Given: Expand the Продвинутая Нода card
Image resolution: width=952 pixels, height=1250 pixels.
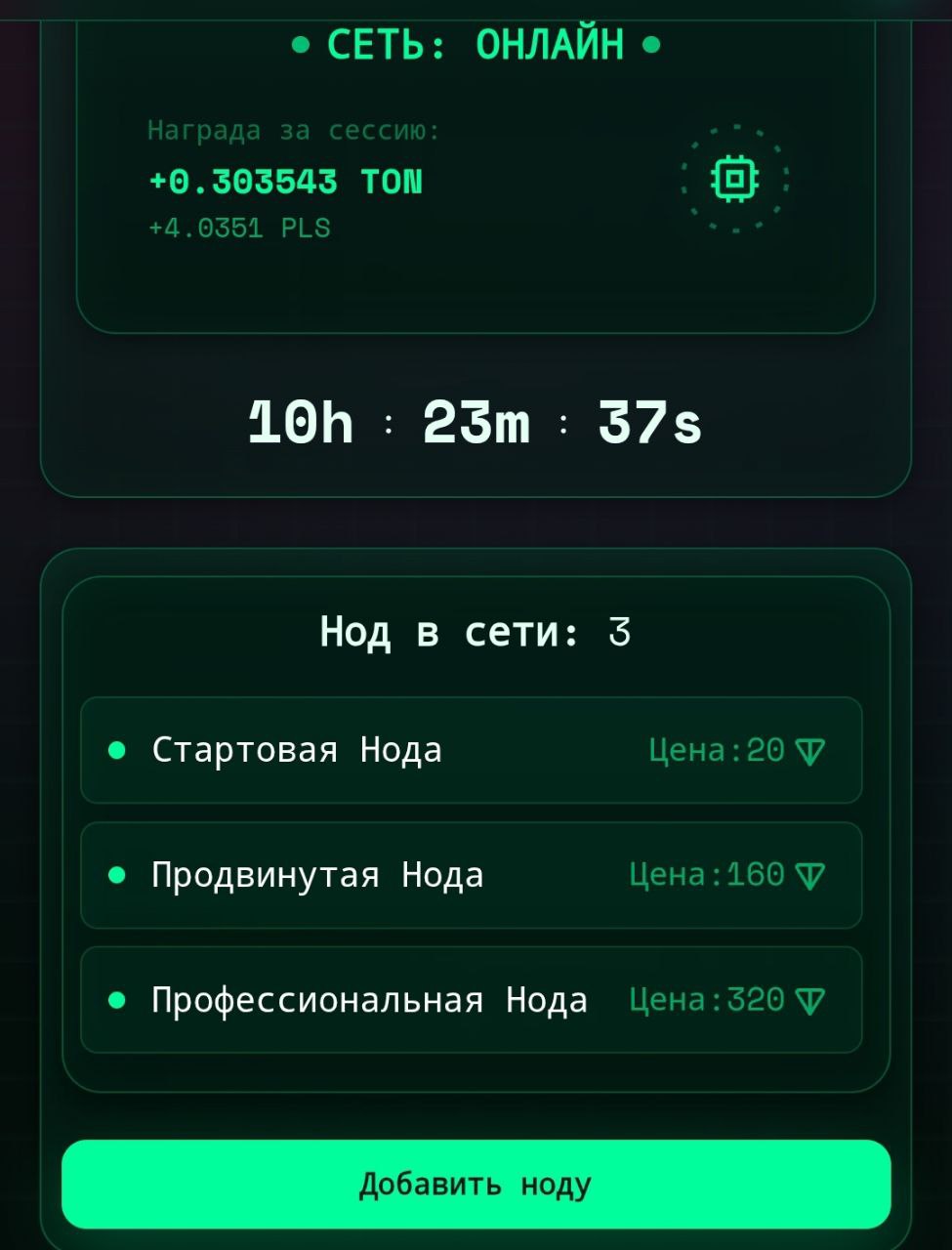Looking at the screenshot, I should (472, 875).
